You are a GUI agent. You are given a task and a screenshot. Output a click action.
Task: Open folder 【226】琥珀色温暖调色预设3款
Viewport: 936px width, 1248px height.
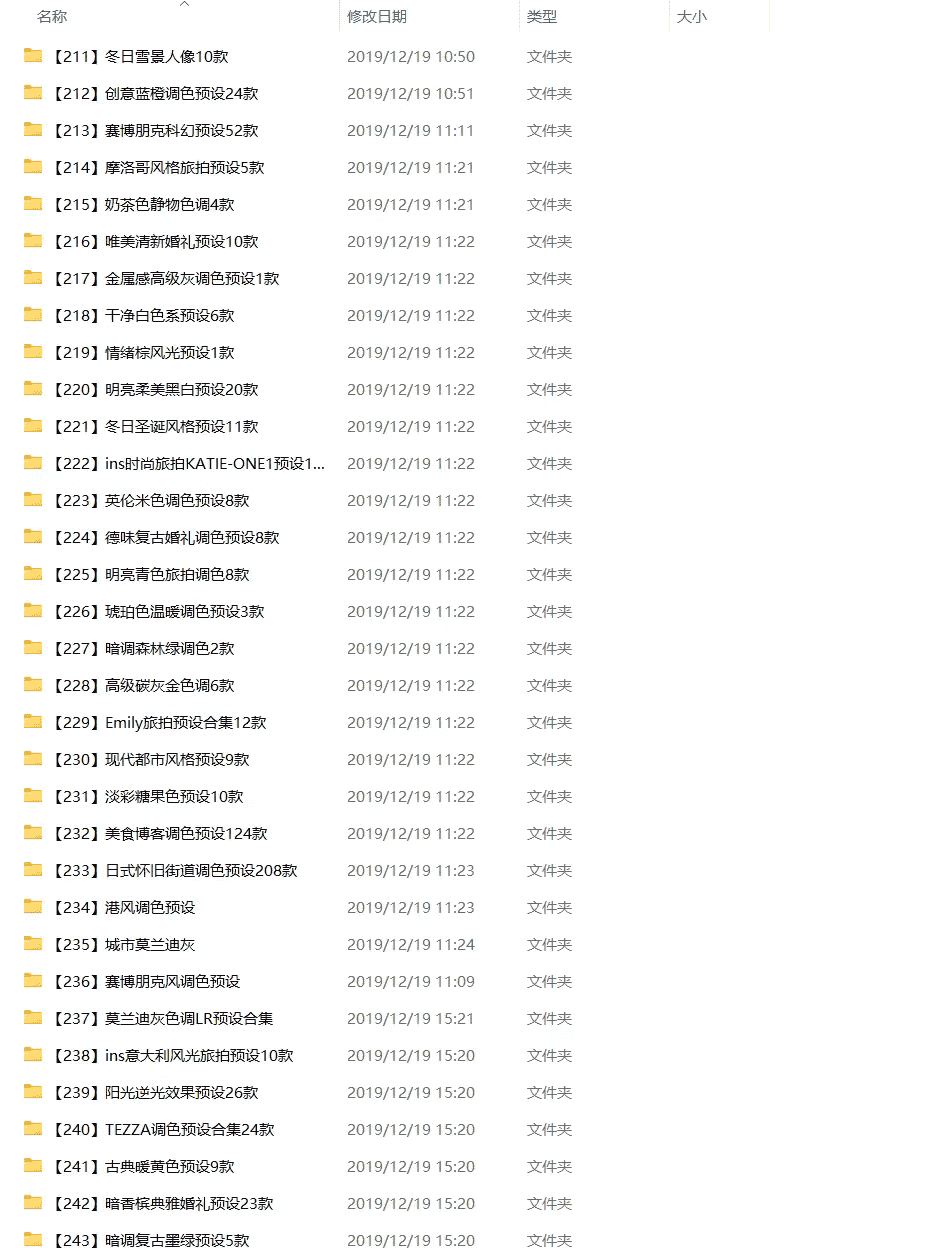[x=157, y=612]
